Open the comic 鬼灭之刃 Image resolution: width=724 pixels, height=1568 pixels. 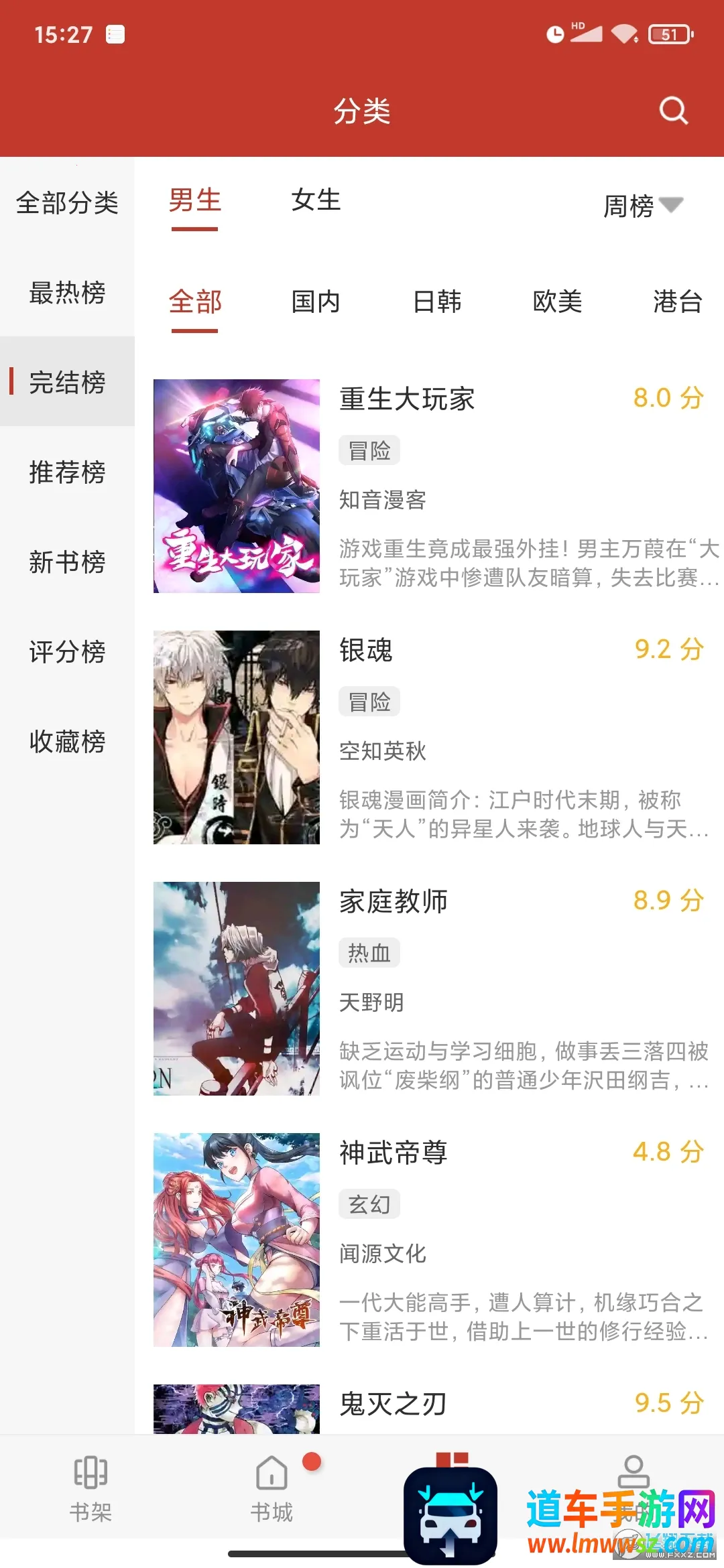click(x=394, y=1404)
